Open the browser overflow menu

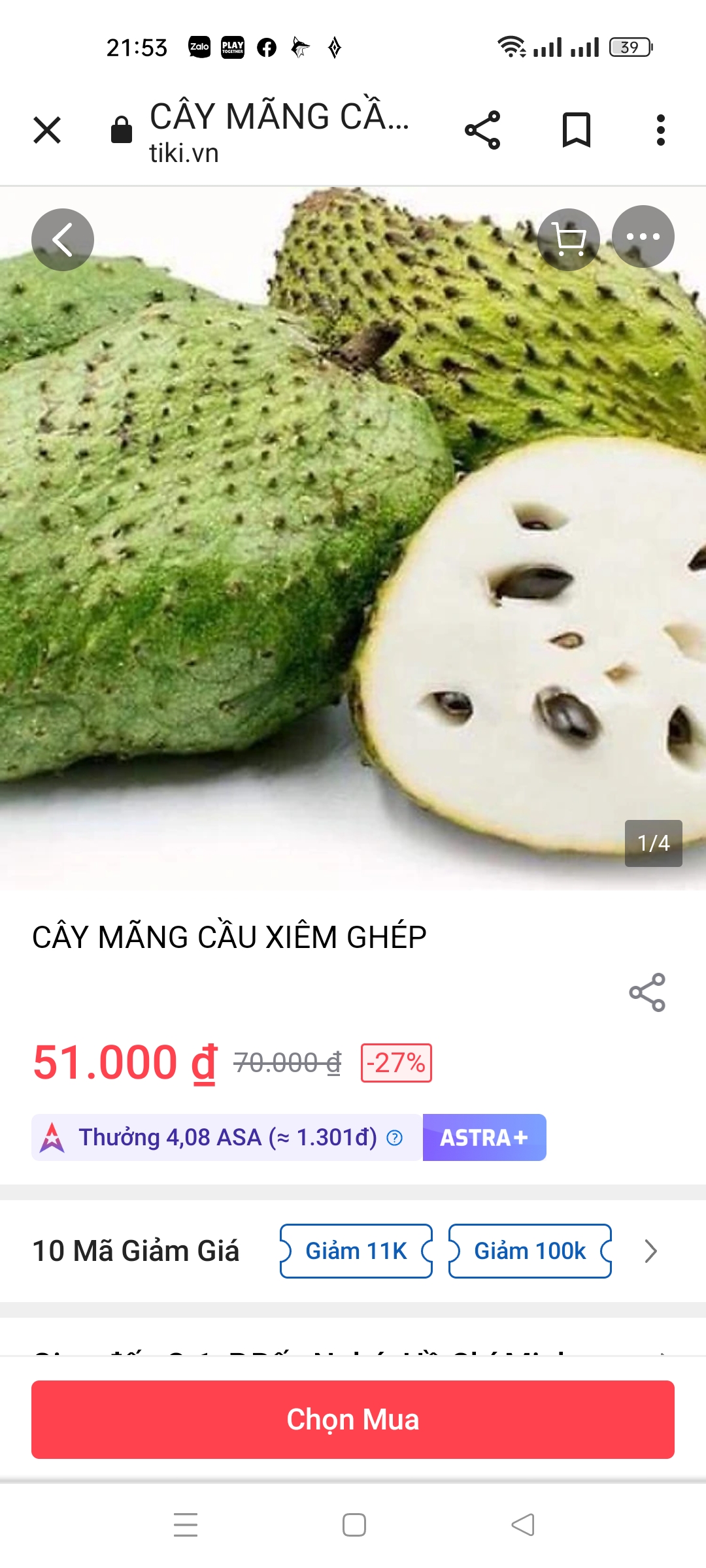click(x=660, y=130)
